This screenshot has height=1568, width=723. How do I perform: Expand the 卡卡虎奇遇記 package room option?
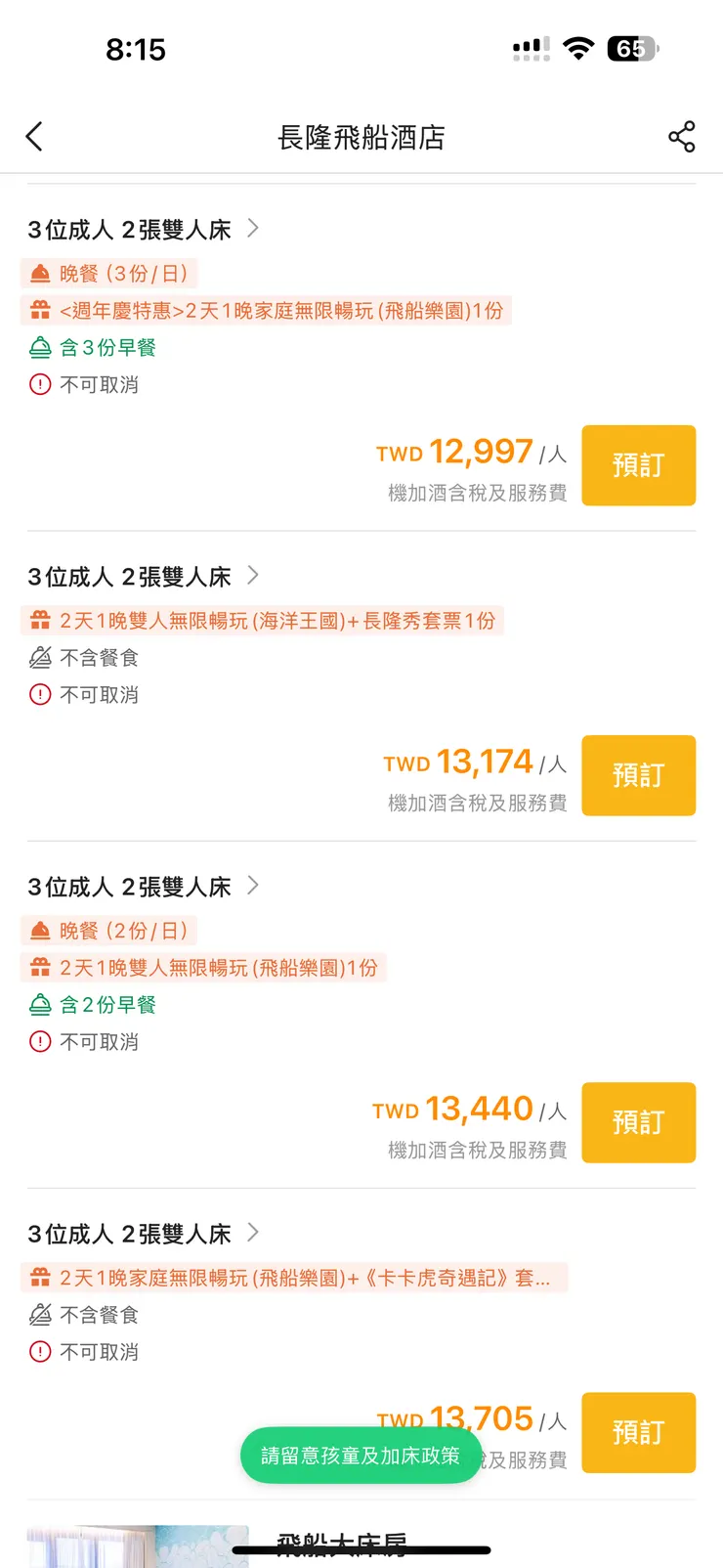pos(252,1232)
